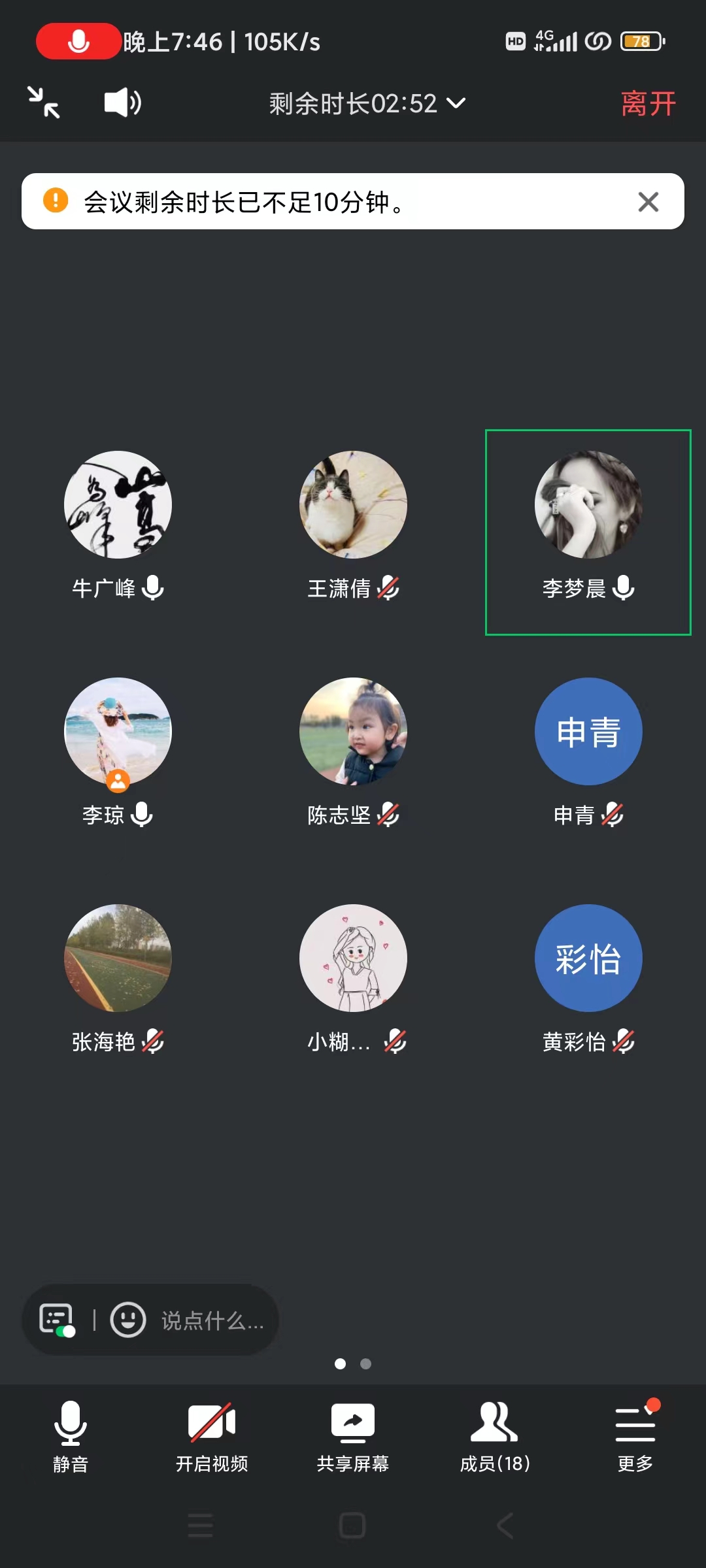706x1568 pixels.
Task: Select participant 陈志坚
Action: point(353,732)
